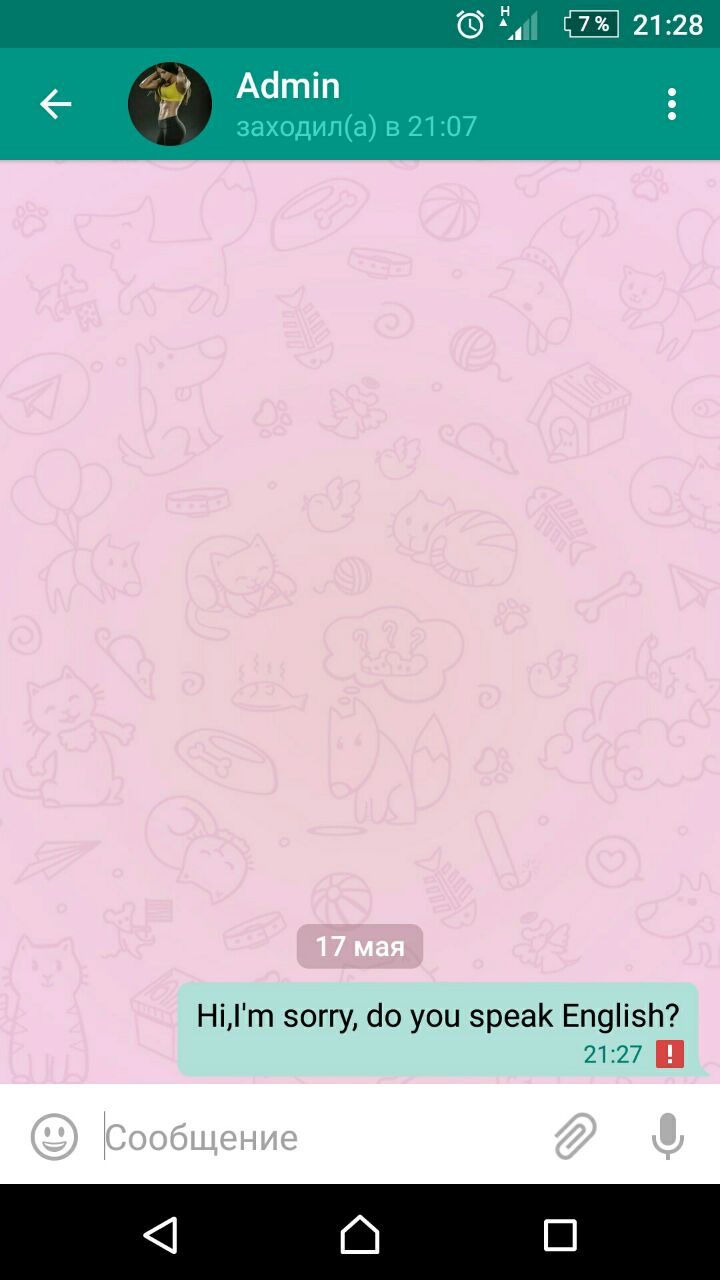Go back using the app bar arrow
This screenshot has height=1280, width=720.
(x=55, y=104)
